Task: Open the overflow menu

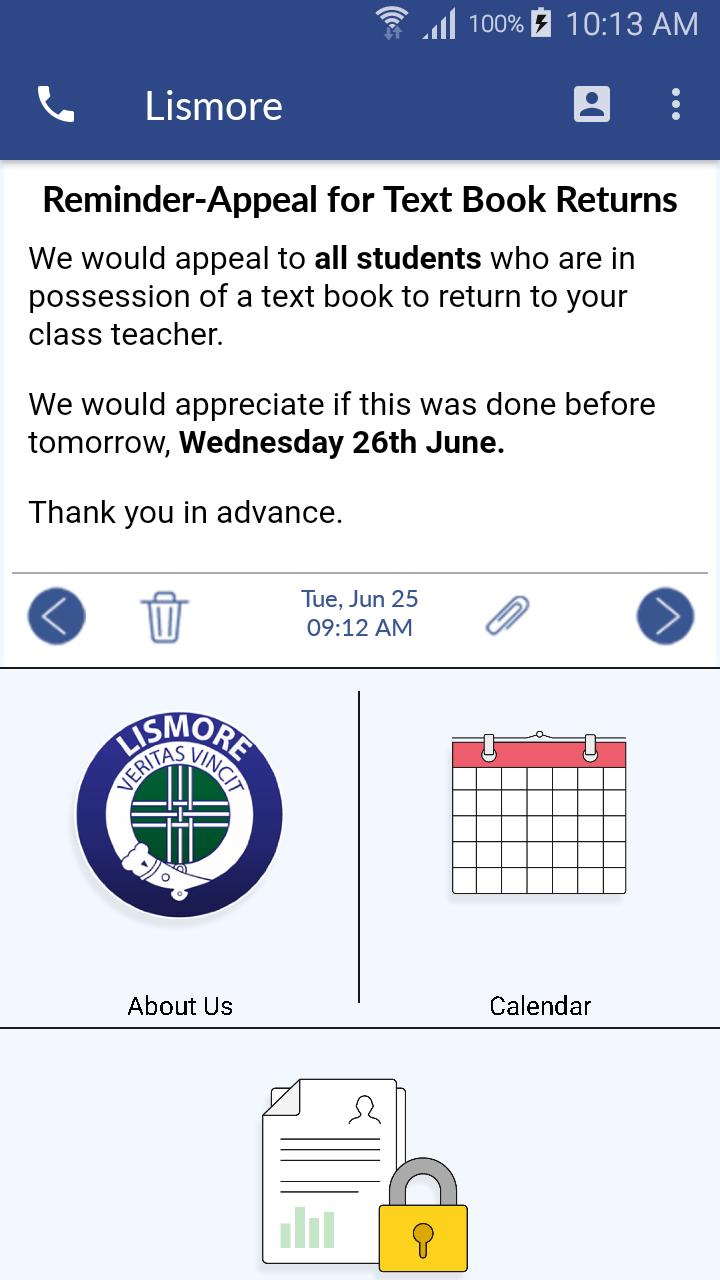Action: 676,104
